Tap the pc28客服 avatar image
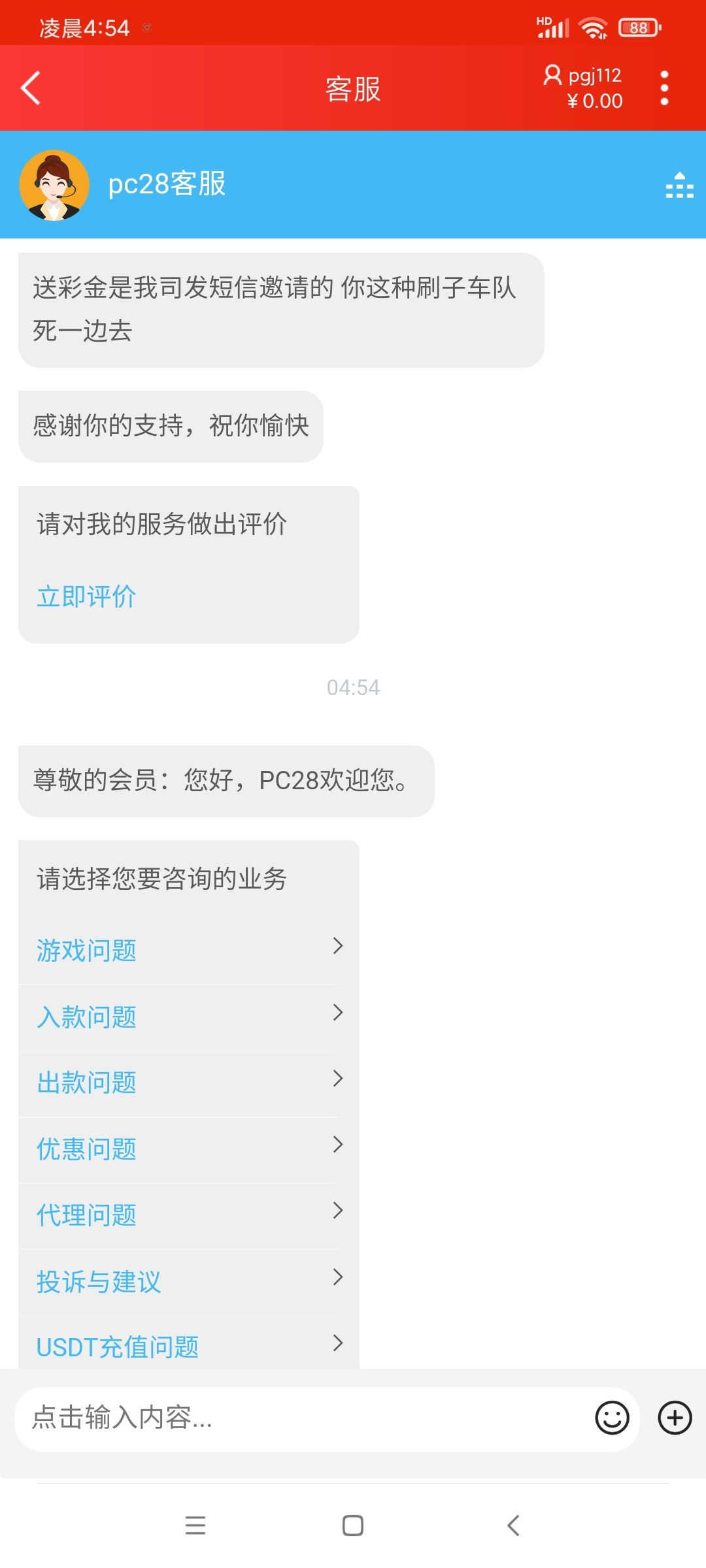The image size is (706, 1568). click(x=56, y=184)
